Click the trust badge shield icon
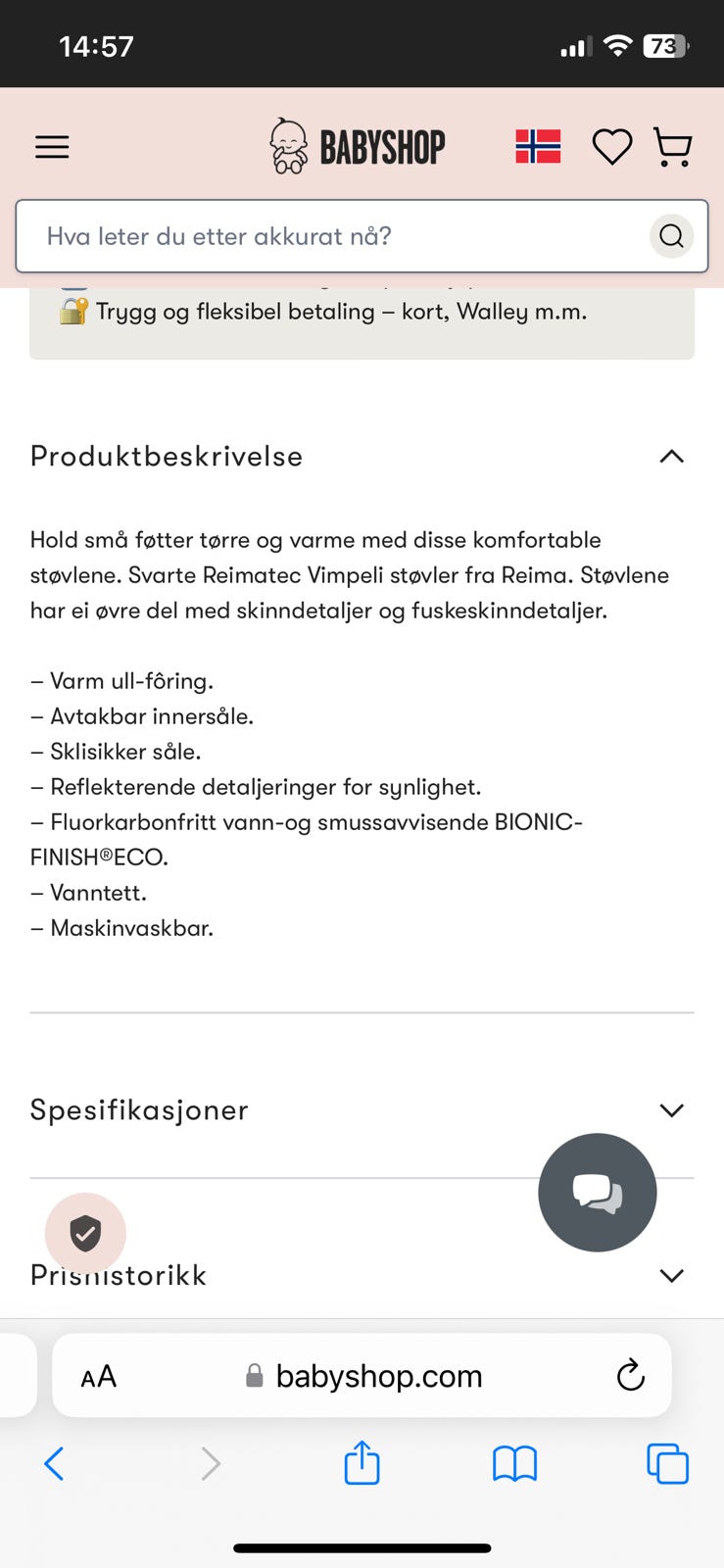The image size is (724, 1568). coord(86,1233)
